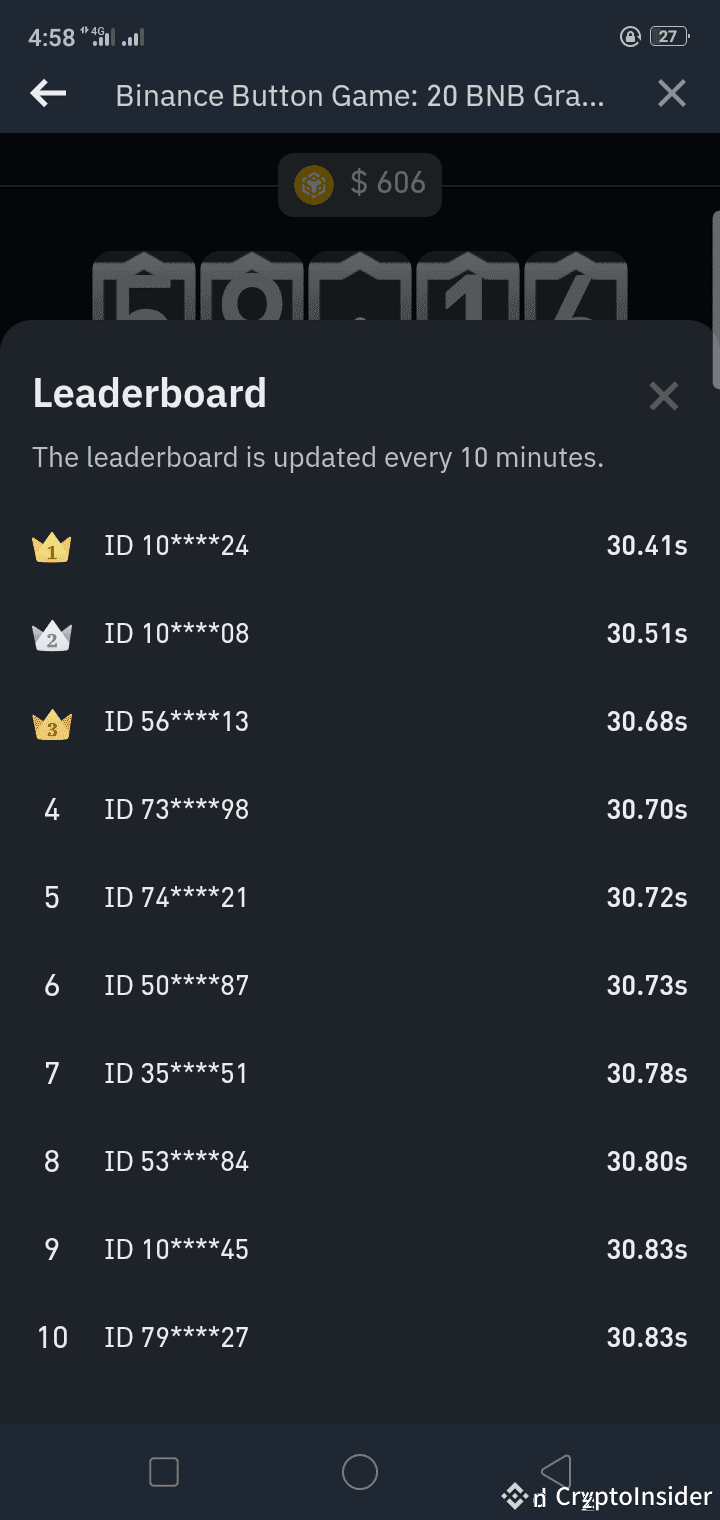Go to the phone's home screen
This screenshot has width=720, height=1520.
pos(360,1472)
